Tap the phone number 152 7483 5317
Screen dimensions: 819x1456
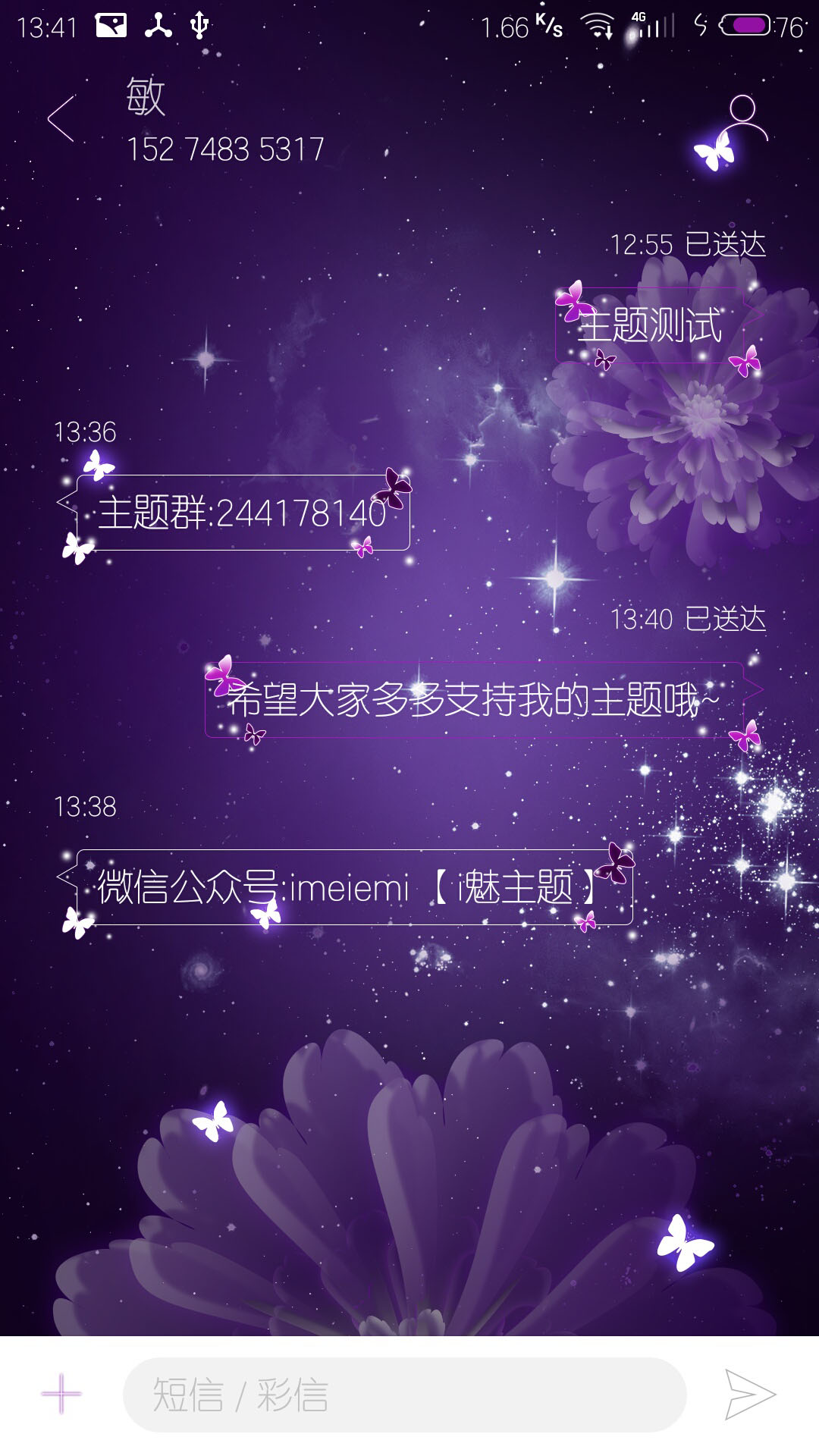click(x=225, y=149)
